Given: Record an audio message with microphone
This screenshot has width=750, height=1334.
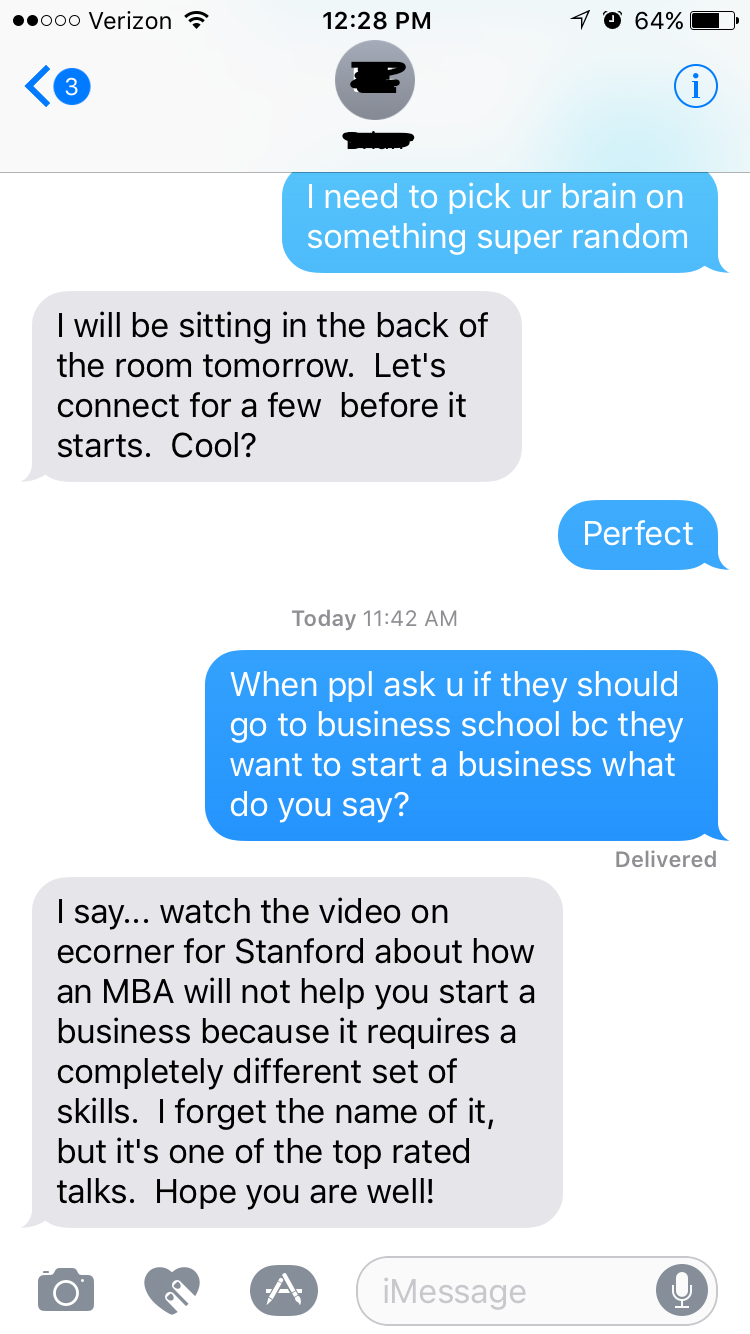Looking at the screenshot, I should click(682, 1291).
